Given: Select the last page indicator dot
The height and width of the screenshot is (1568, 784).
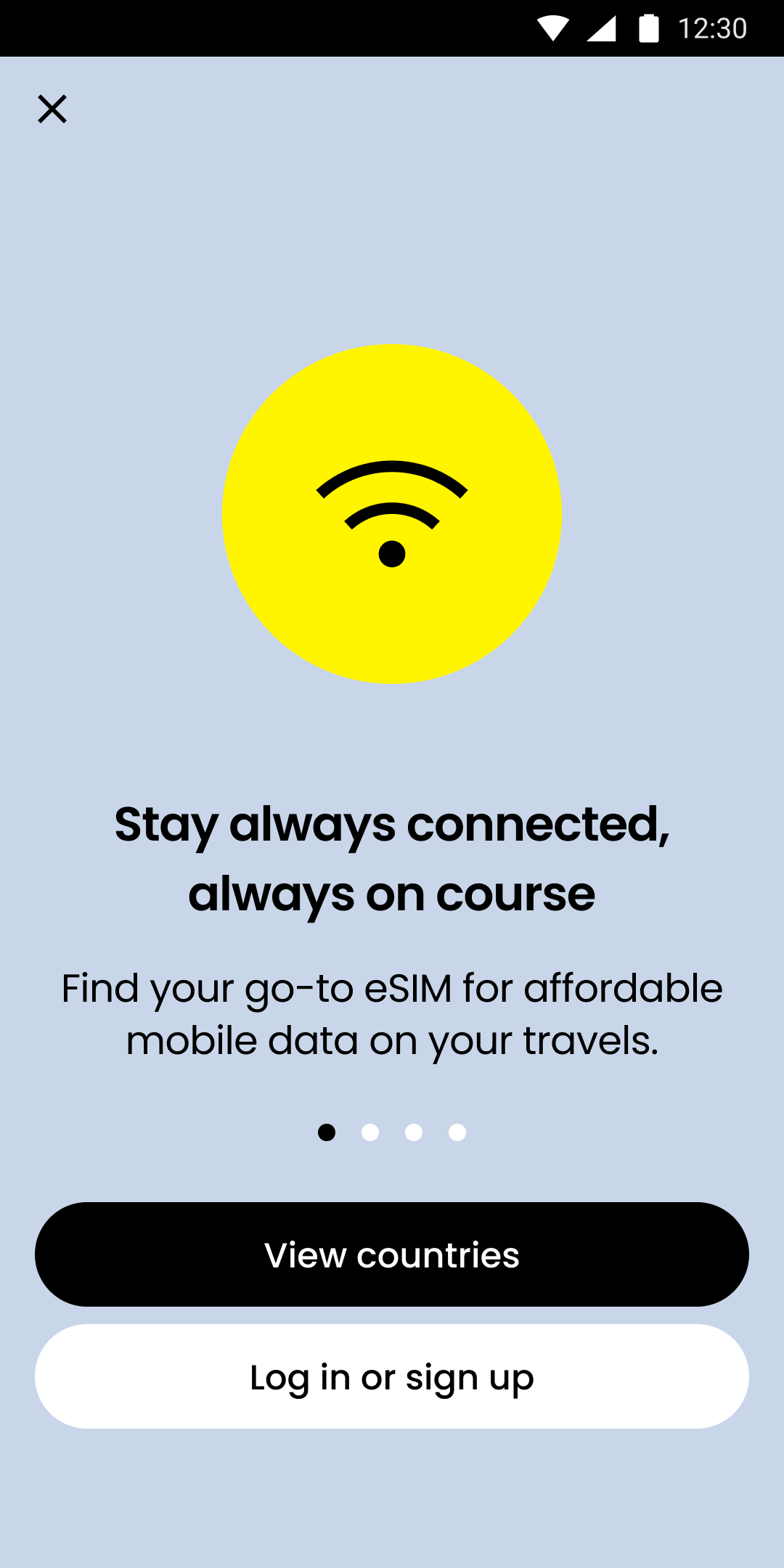Looking at the screenshot, I should pos(457,1132).
